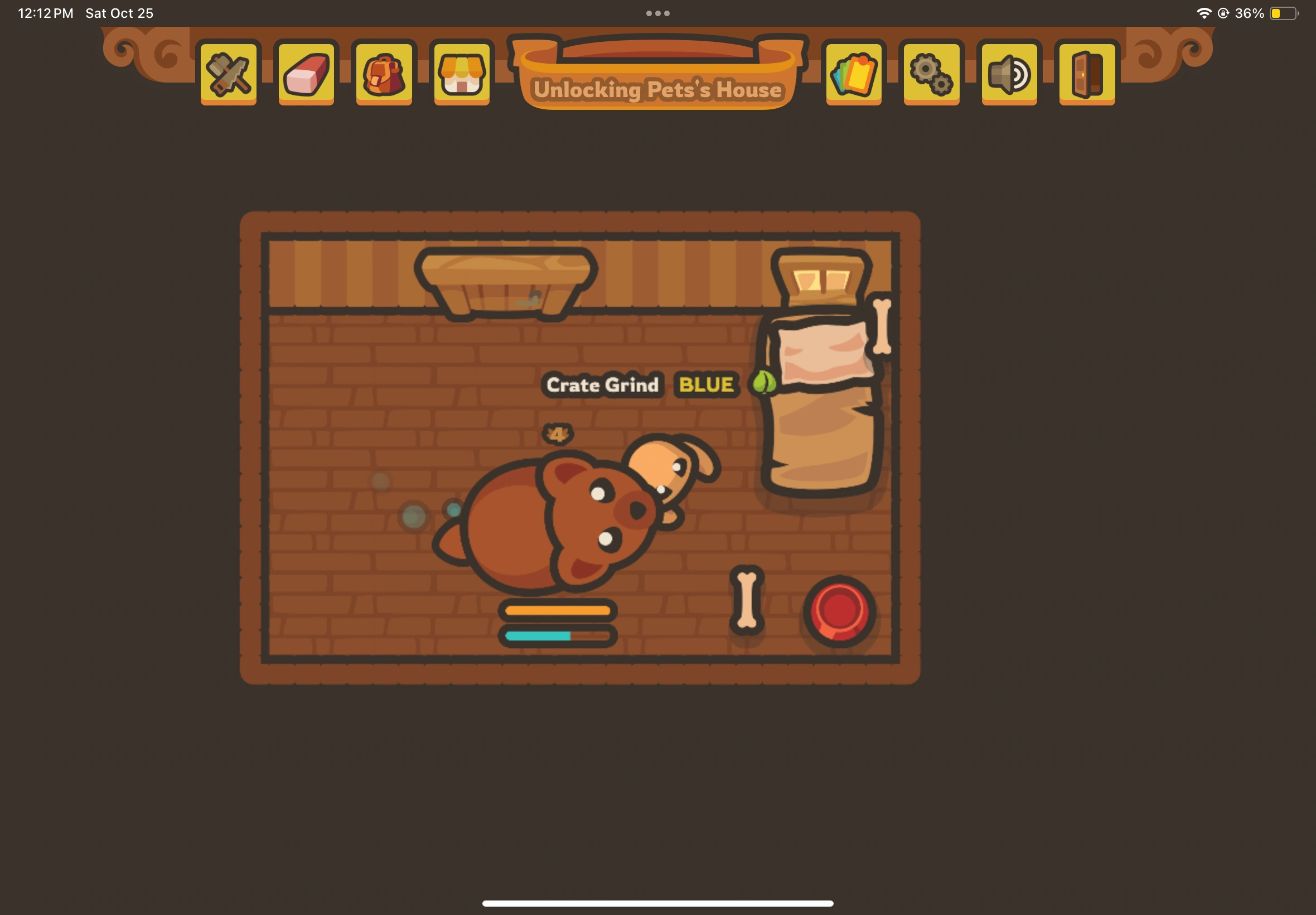Open the settings gears
1316x915 pixels.
pyautogui.click(x=931, y=74)
